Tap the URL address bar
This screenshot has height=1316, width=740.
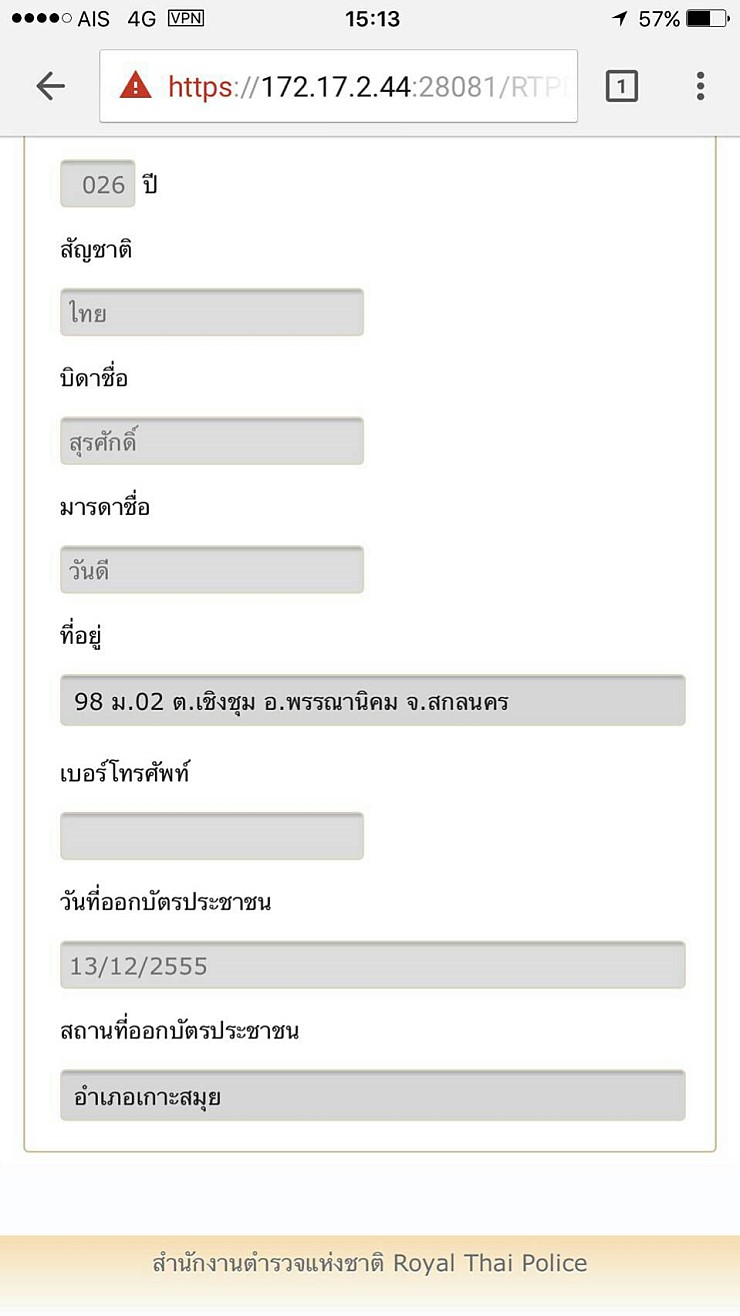coord(339,87)
